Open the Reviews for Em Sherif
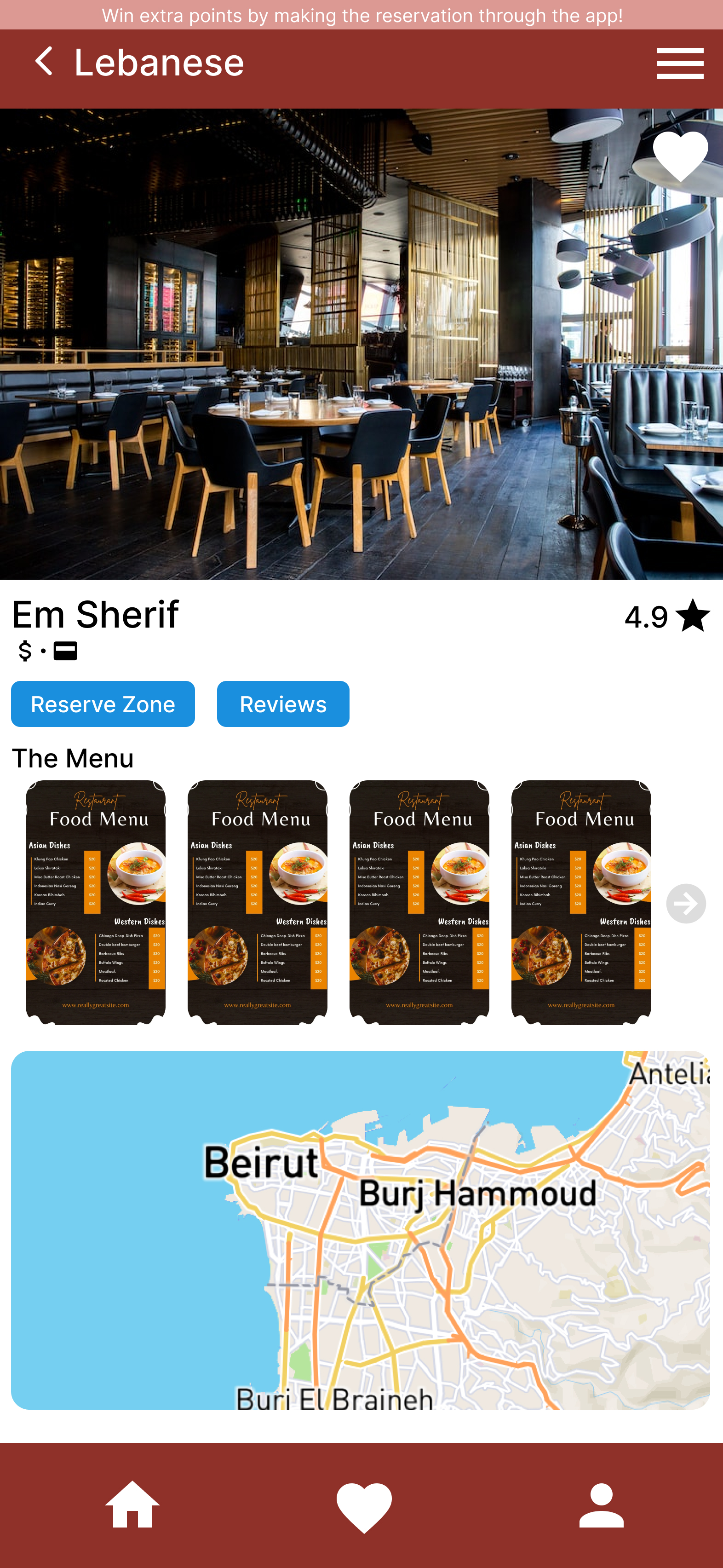This screenshot has width=723, height=1568. tap(283, 703)
